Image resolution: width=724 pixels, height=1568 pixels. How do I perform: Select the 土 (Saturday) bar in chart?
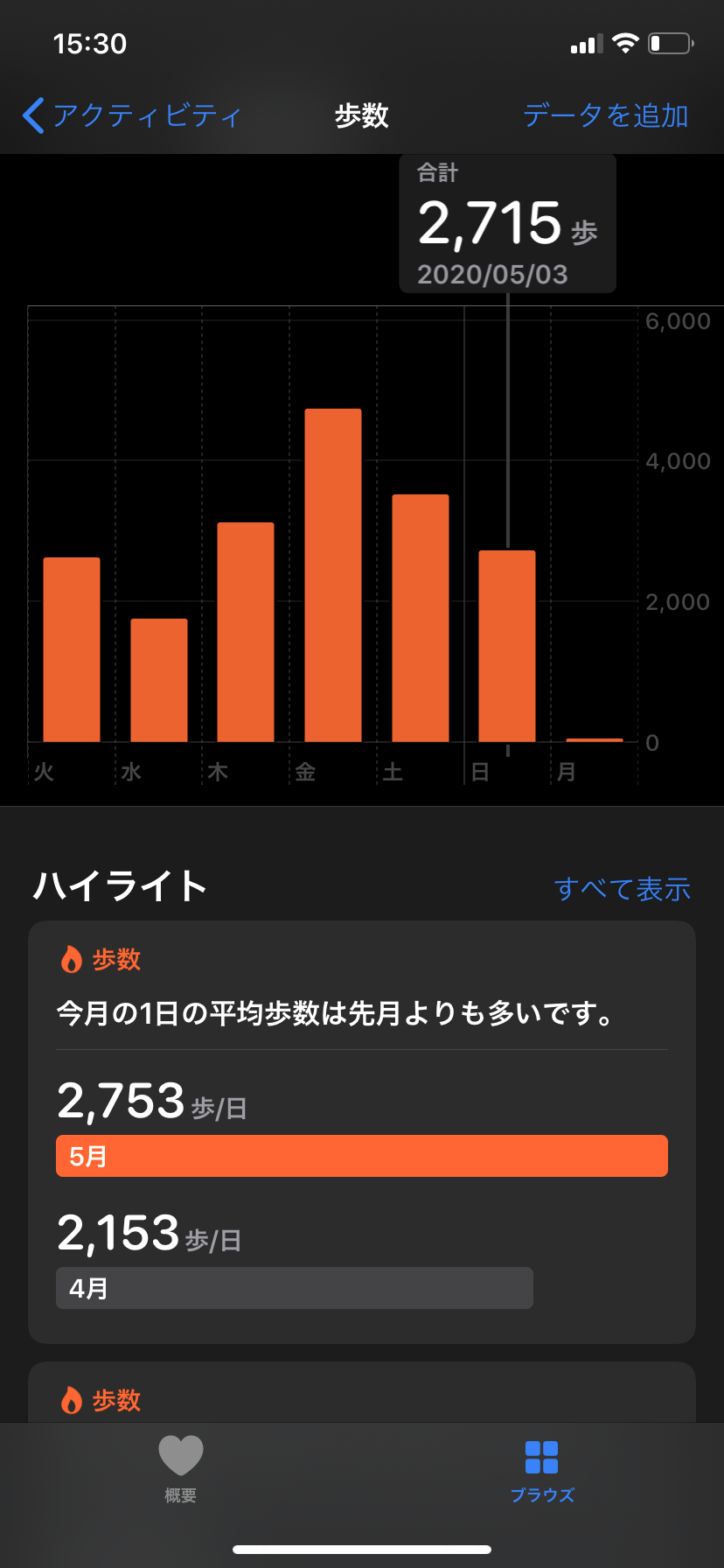(421, 618)
